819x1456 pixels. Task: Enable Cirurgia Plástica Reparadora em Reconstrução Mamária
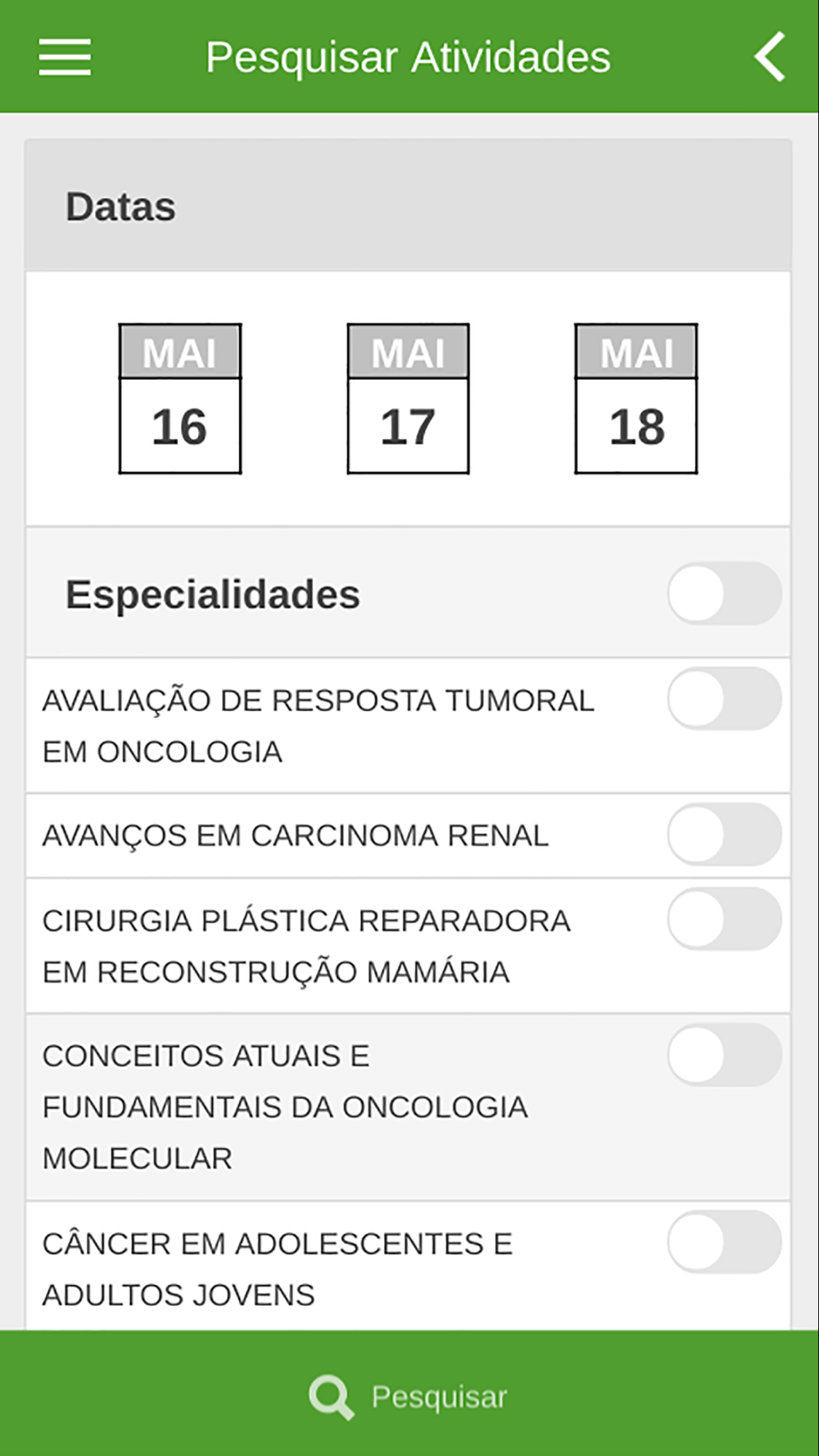724,919
